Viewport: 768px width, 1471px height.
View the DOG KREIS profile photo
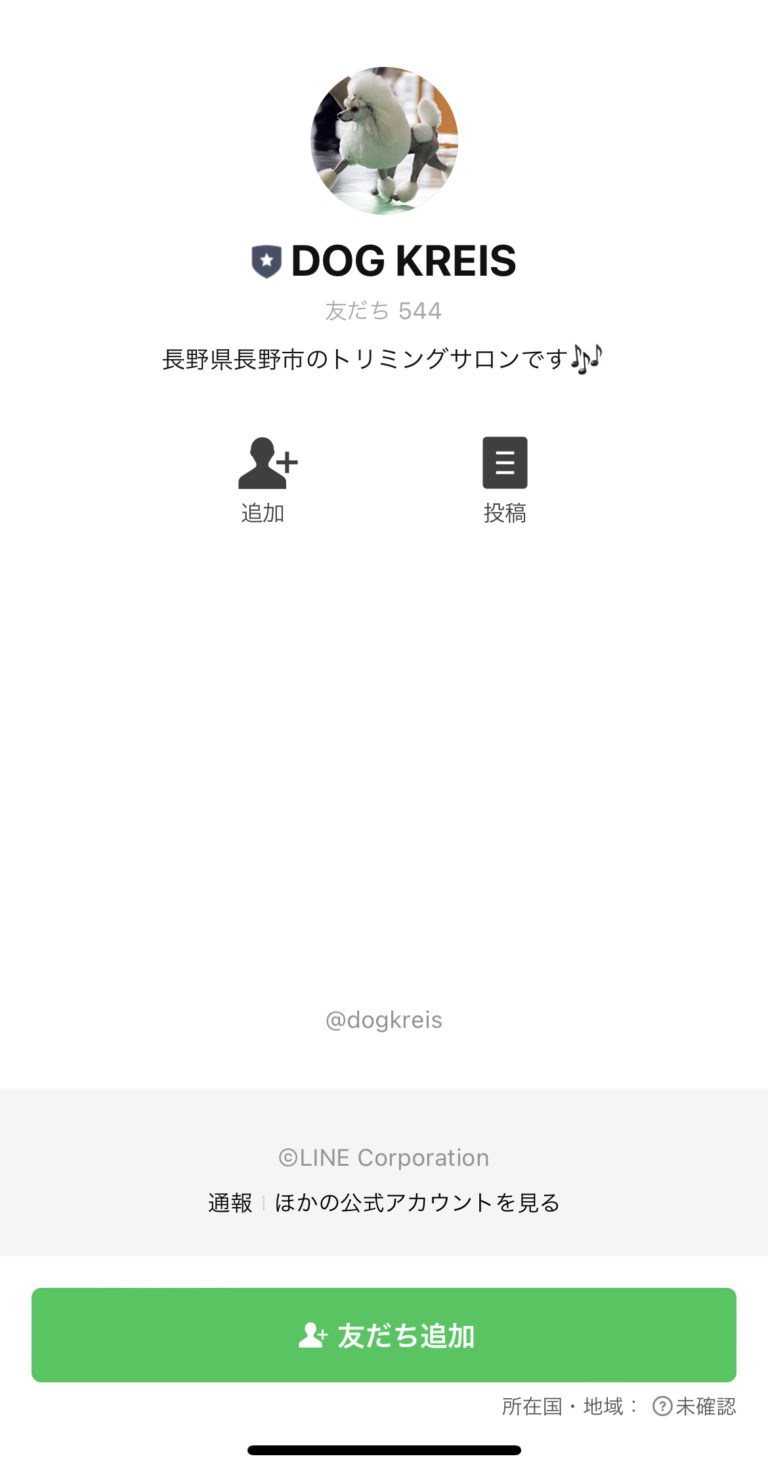(x=384, y=141)
